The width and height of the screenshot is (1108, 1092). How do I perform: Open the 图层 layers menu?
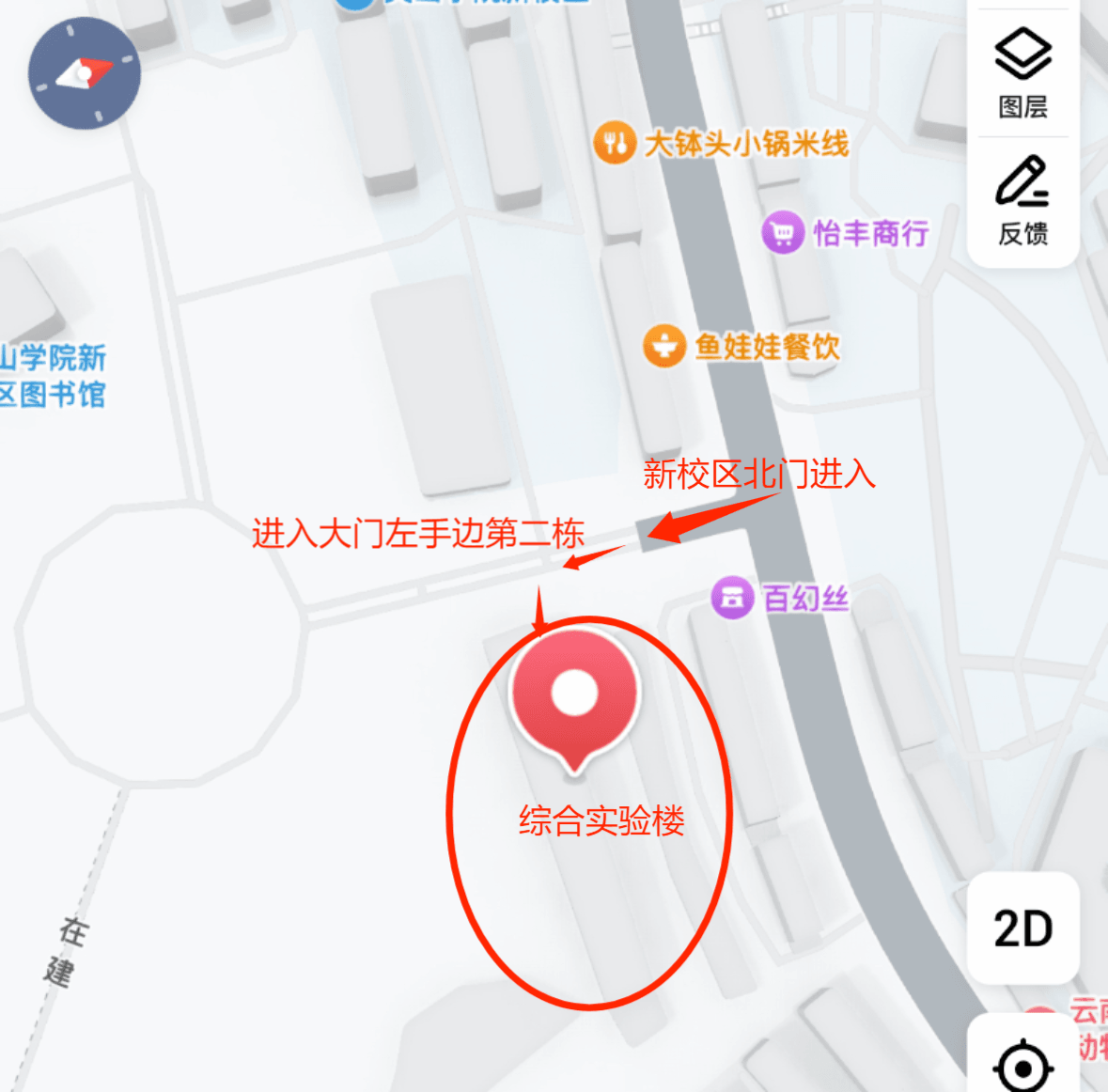pos(1022,71)
